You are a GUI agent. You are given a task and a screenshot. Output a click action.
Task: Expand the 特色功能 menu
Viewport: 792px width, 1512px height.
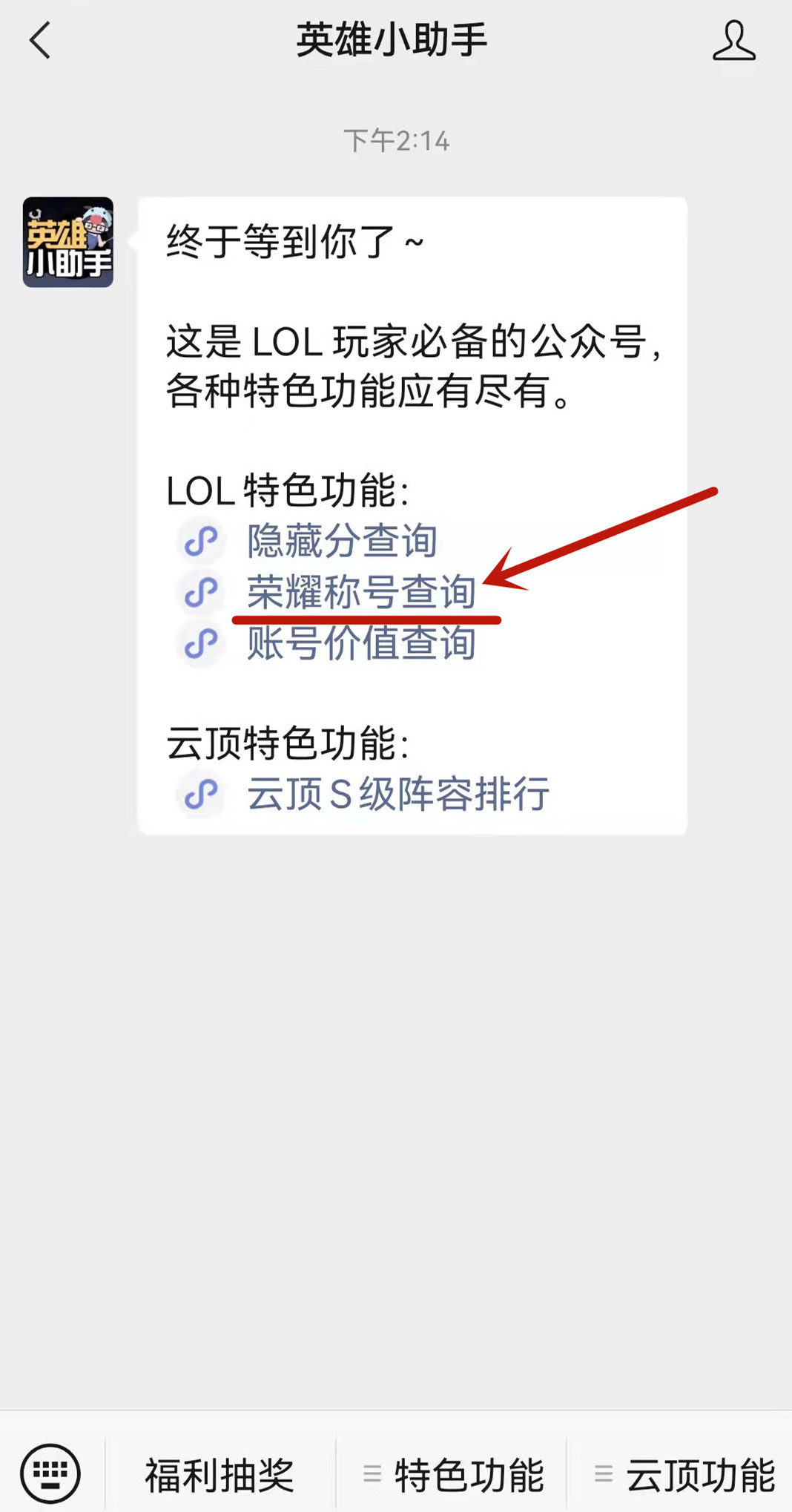[x=452, y=1475]
